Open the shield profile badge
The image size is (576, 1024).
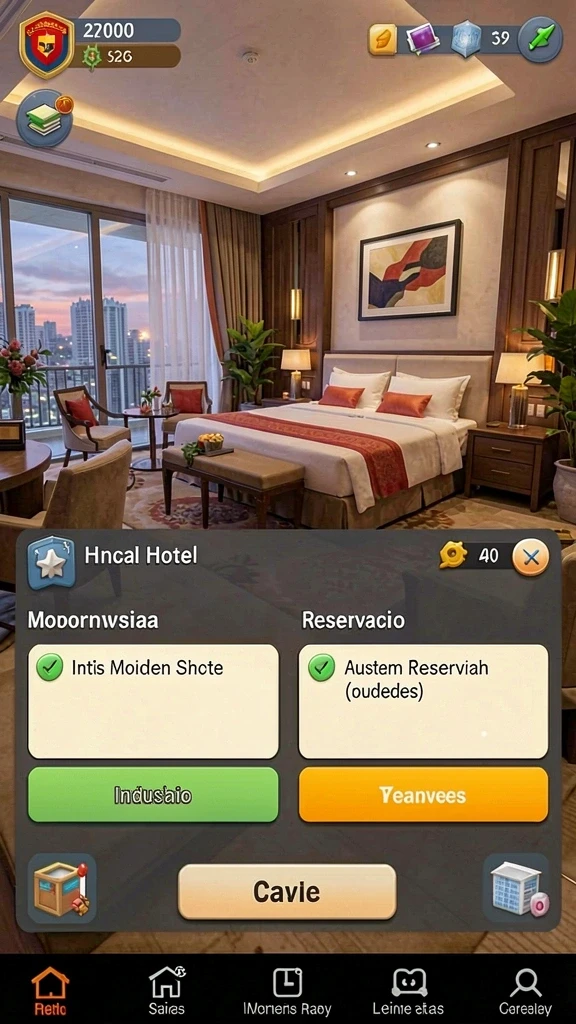click(x=46, y=44)
